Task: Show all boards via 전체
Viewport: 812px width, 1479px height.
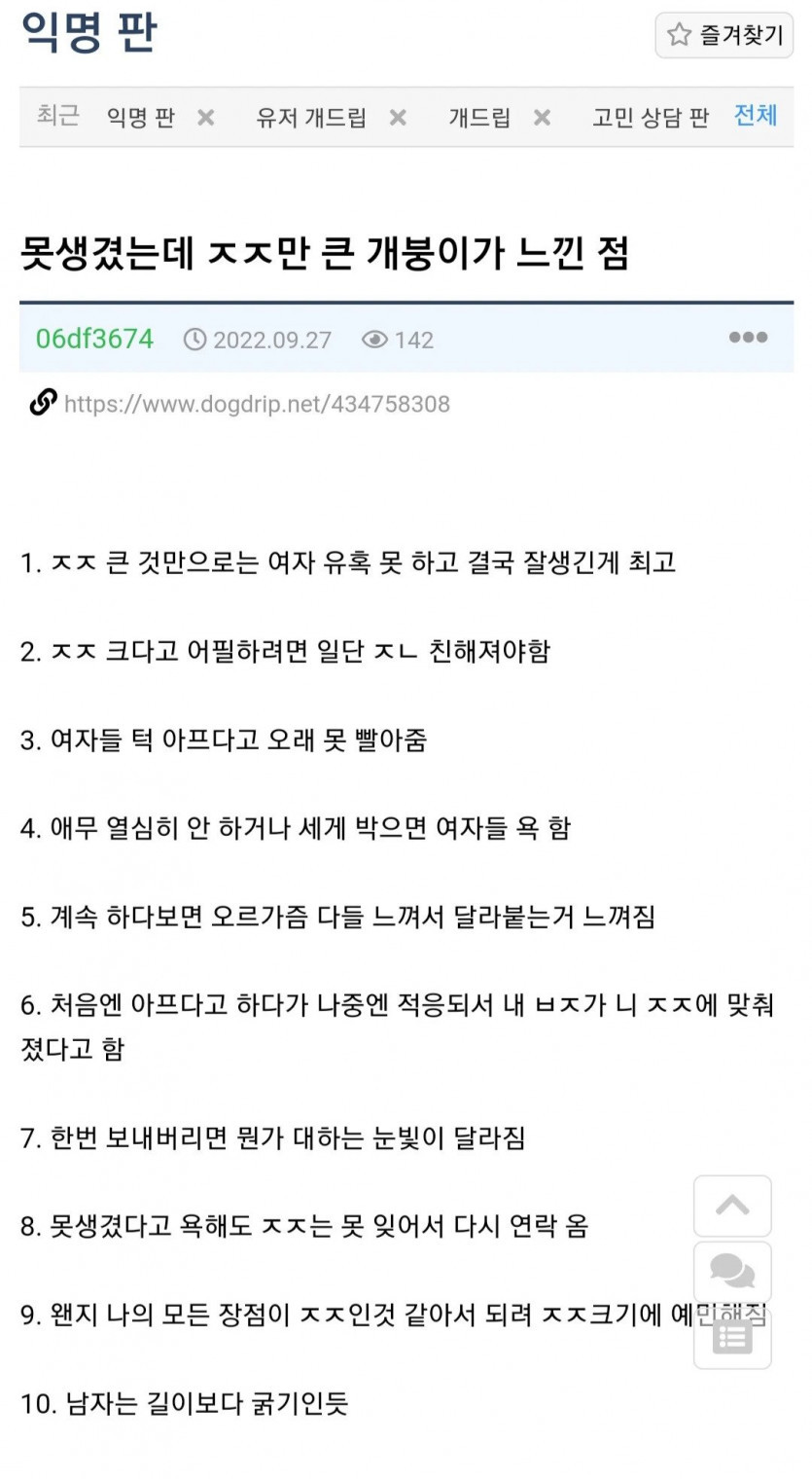Action: point(756,116)
